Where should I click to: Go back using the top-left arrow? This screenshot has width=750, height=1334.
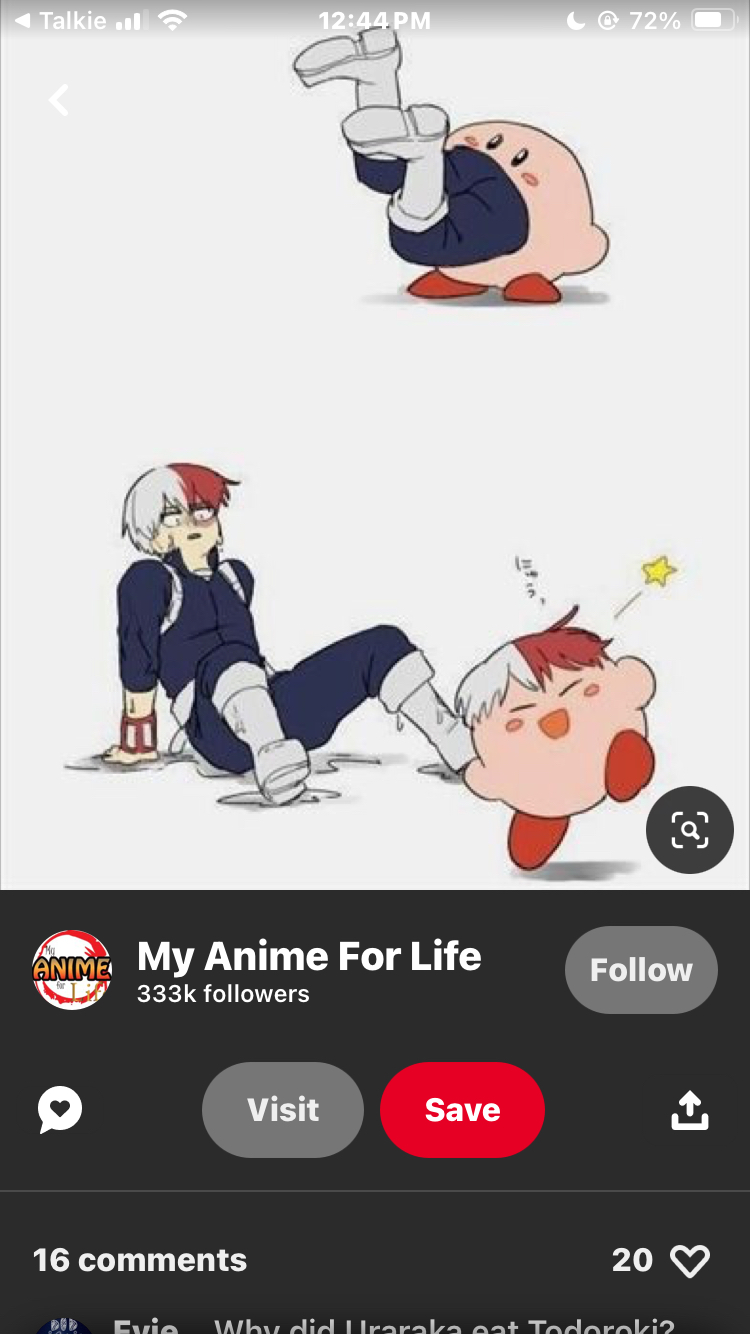[x=59, y=100]
